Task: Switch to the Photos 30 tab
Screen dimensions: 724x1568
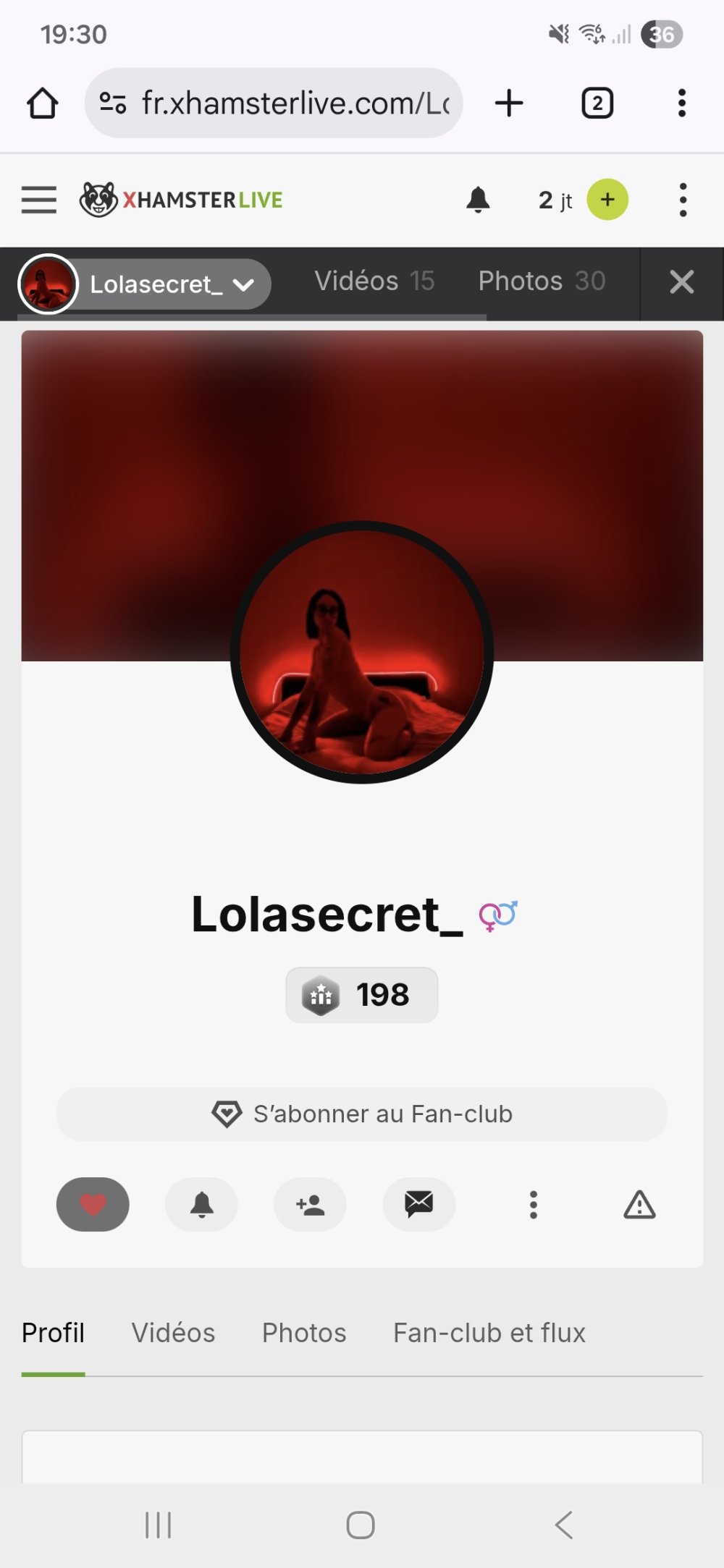Action: click(x=542, y=281)
